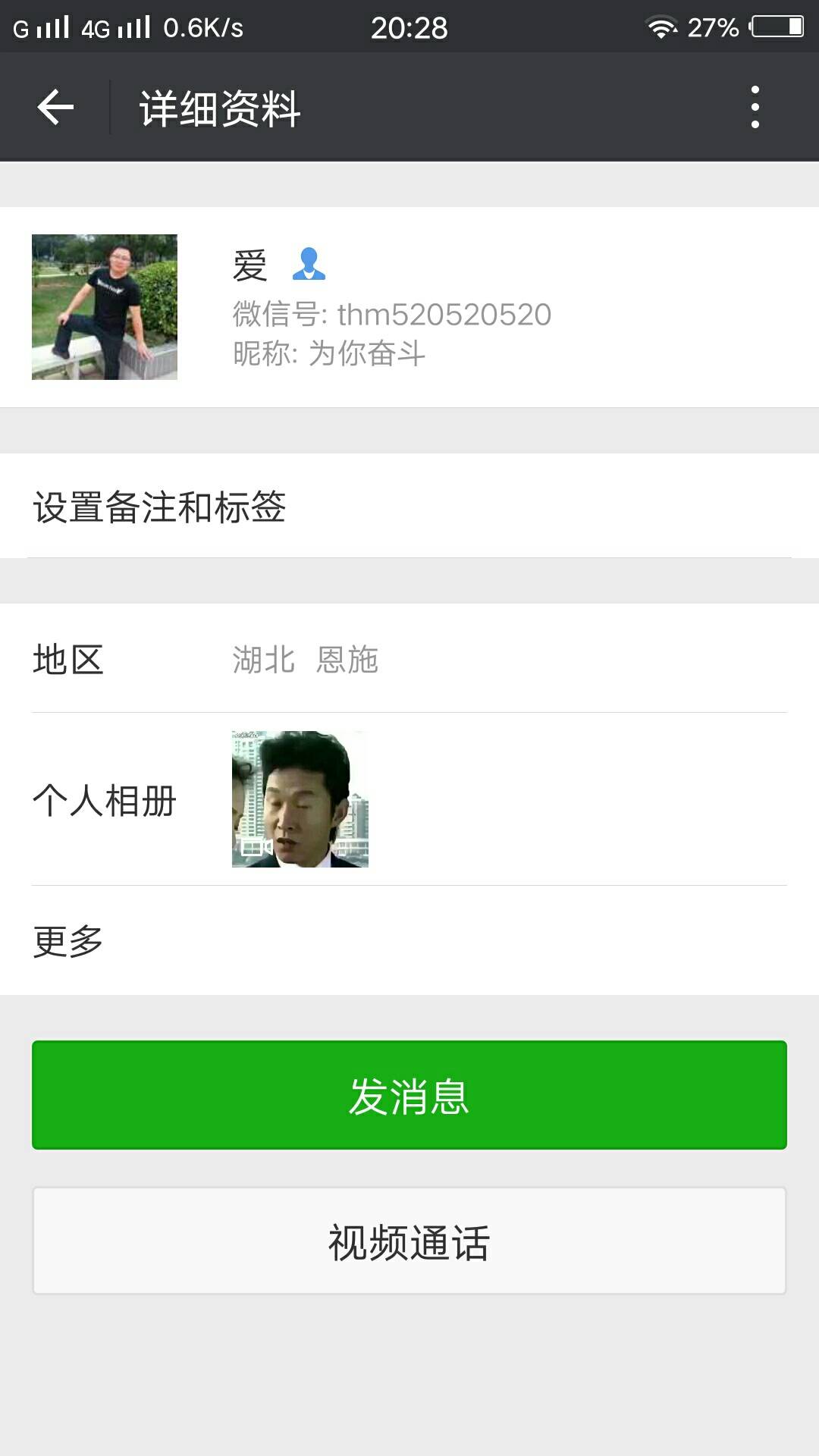This screenshot has height=1456, width=819.
Task: Open the personal album video thumbnail
Action: point(300,800)
